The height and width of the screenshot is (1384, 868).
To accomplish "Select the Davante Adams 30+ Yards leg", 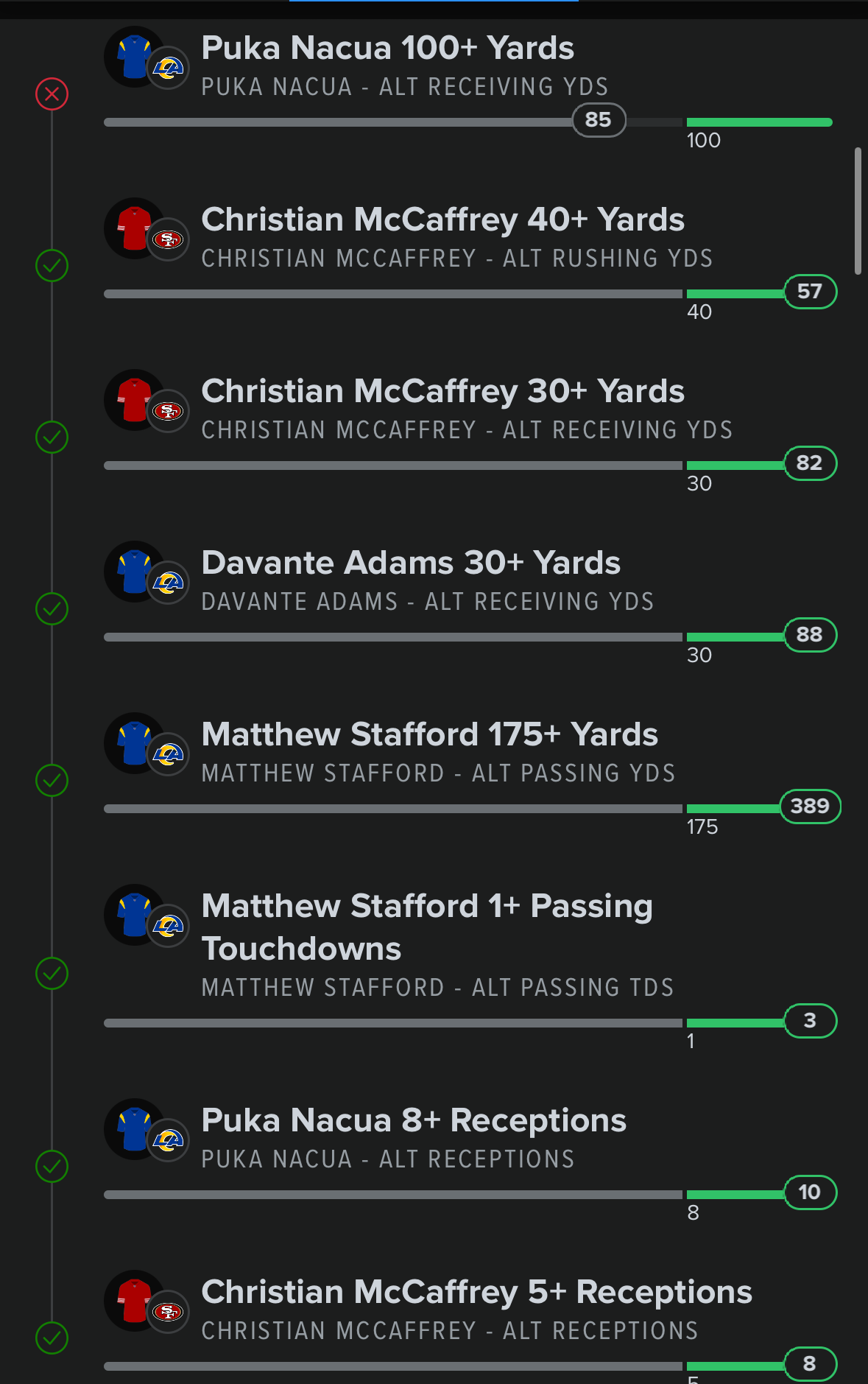I will point(411,563).
